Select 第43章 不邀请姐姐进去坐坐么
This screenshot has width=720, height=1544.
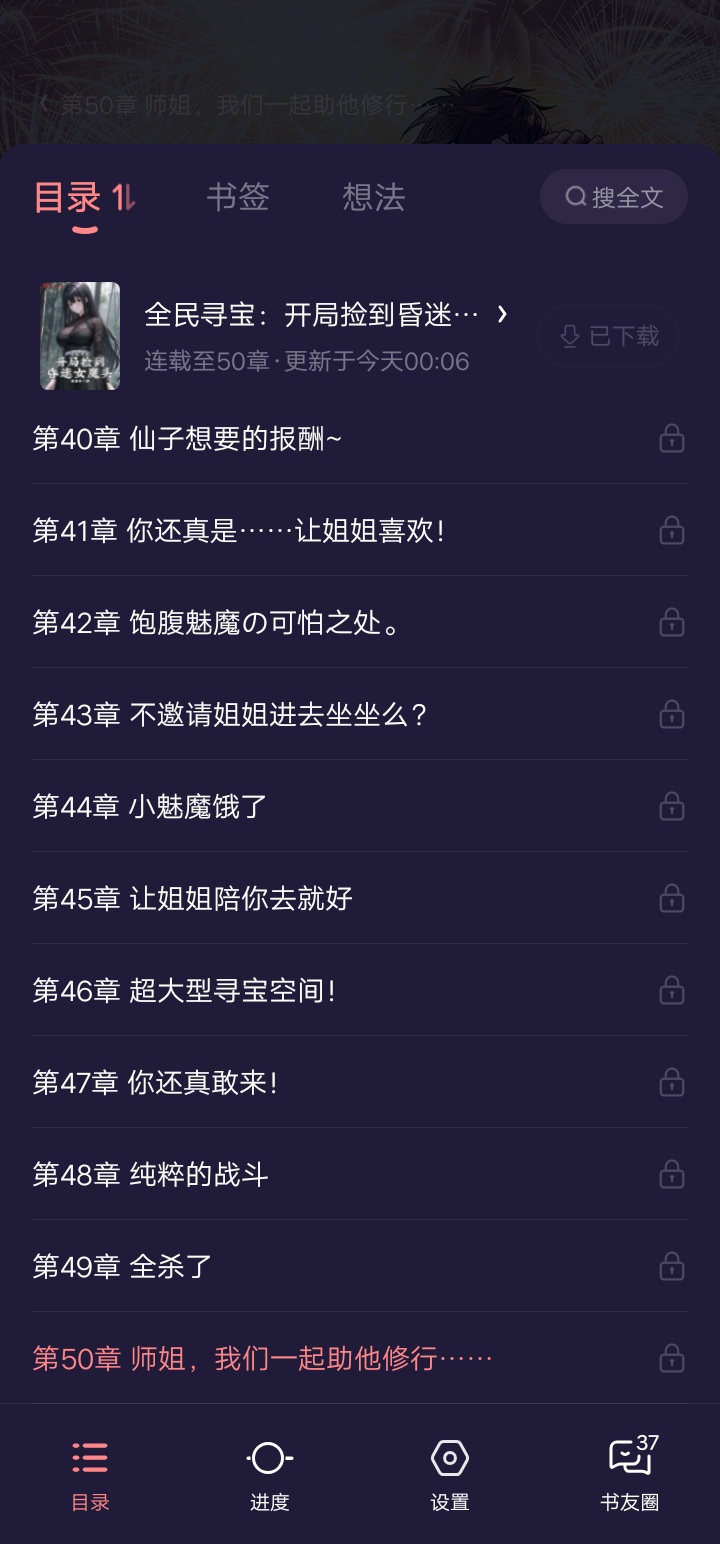(230, 714)
